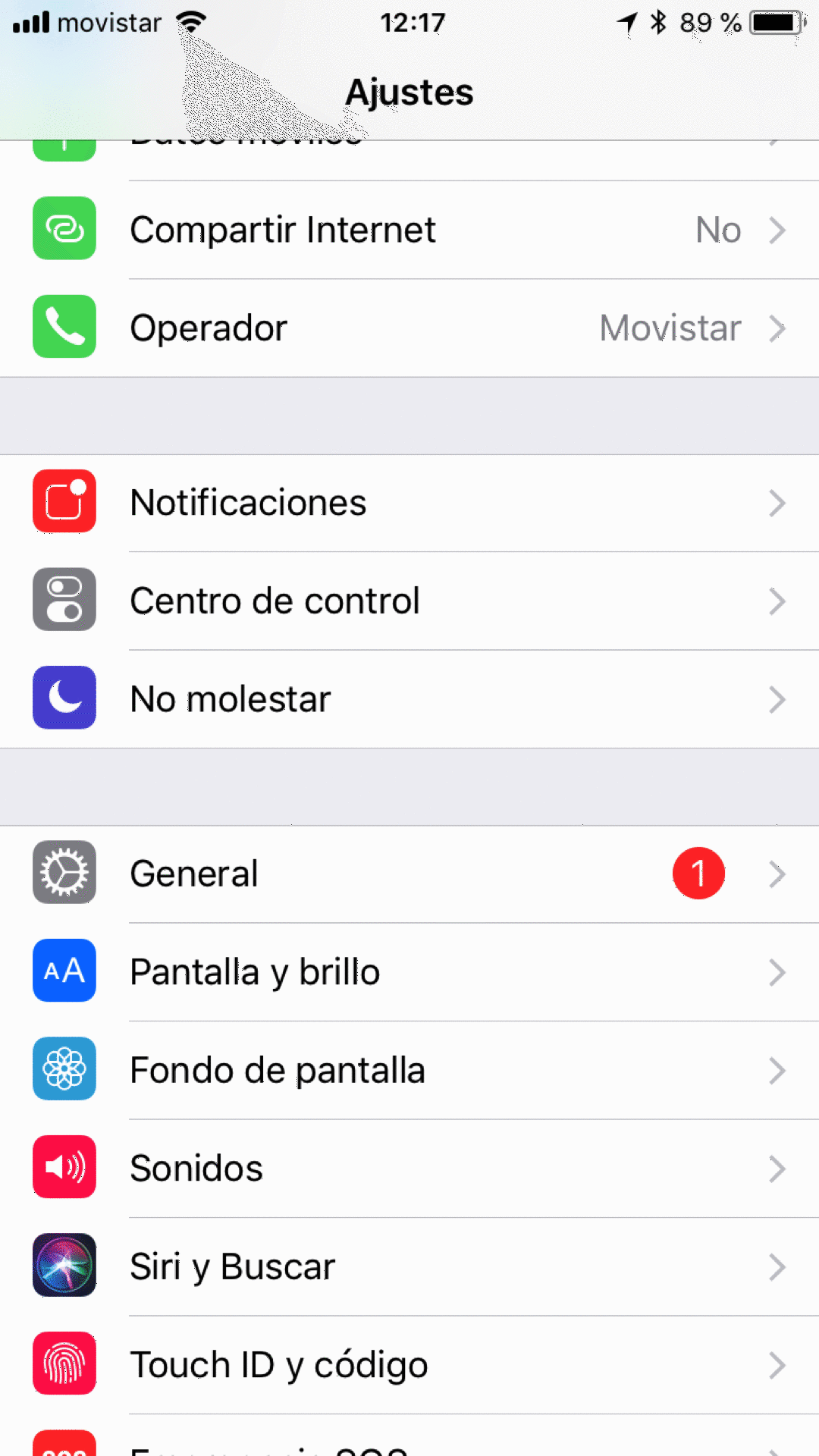
Task: Open Notificaciones settings
Action: coord(409,503)
